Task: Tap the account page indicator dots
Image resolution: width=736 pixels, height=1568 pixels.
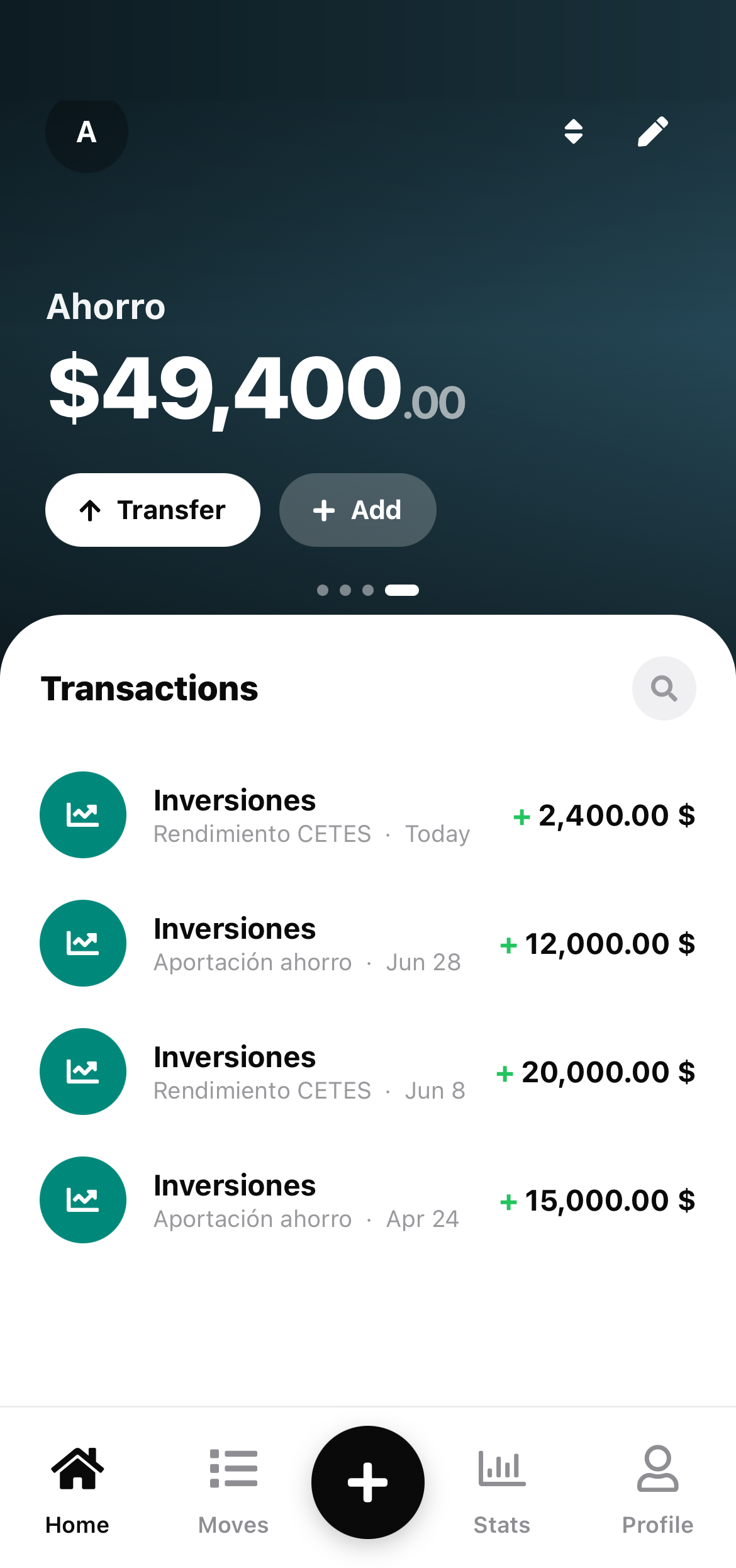Action: (x=368, y=590)
